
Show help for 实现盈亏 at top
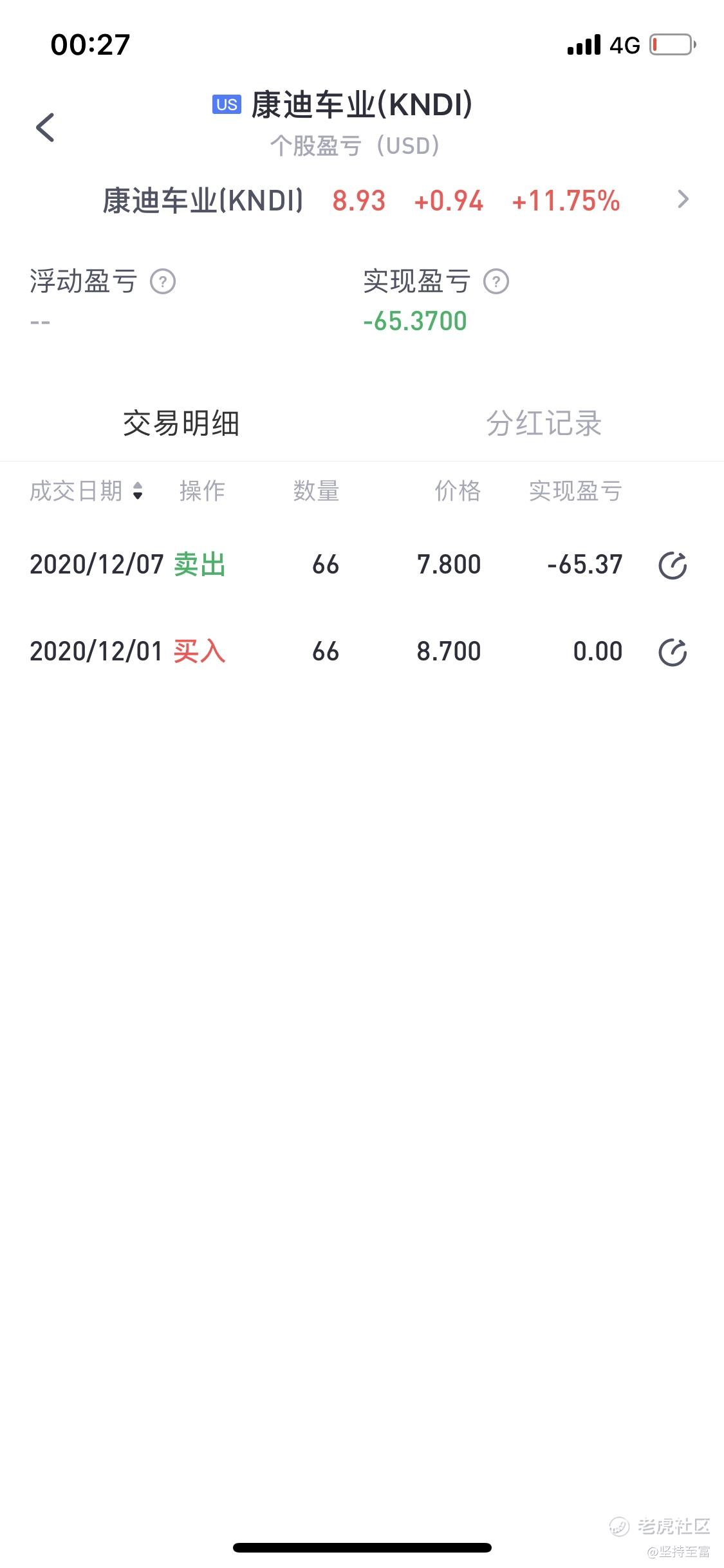pyautogui.click(x=496, y=281)
